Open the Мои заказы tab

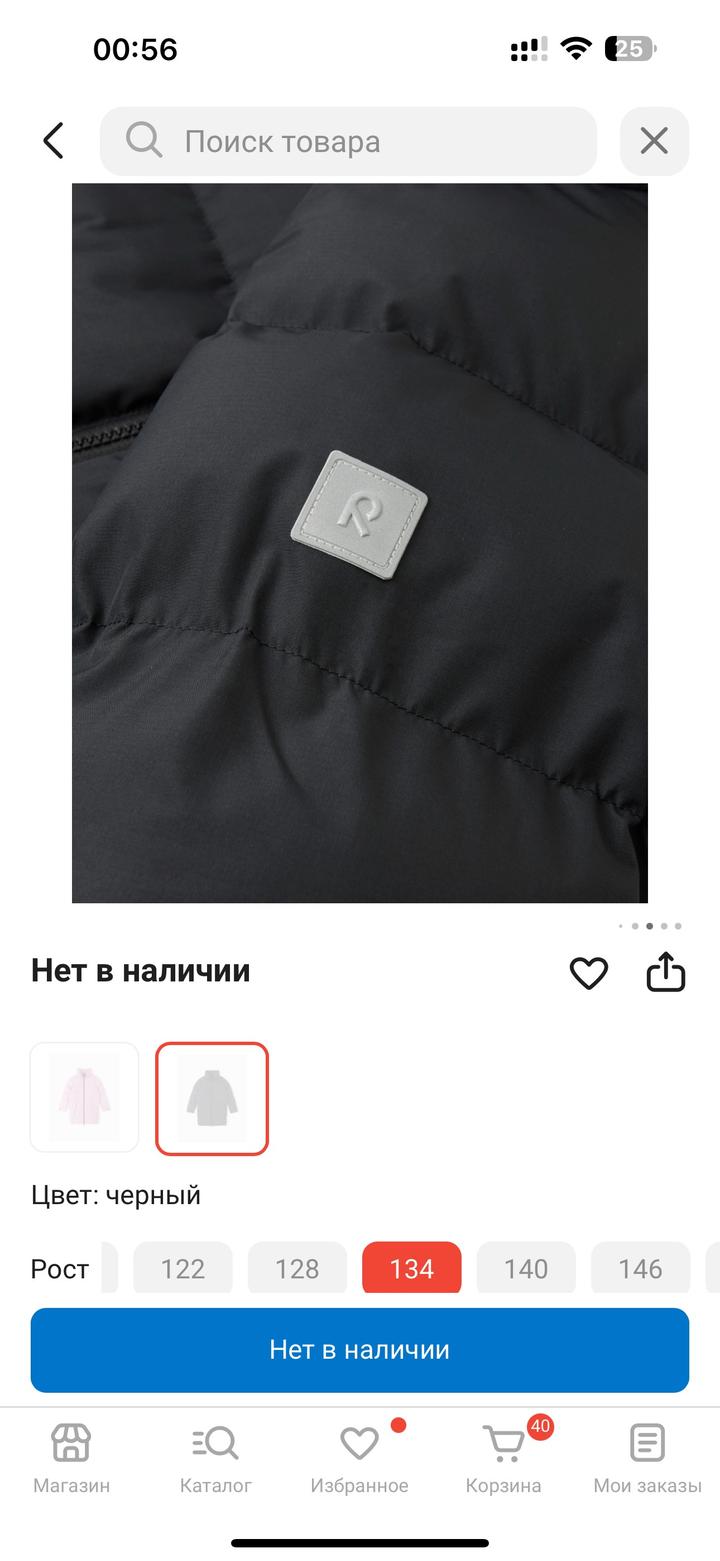(647, 1458)
